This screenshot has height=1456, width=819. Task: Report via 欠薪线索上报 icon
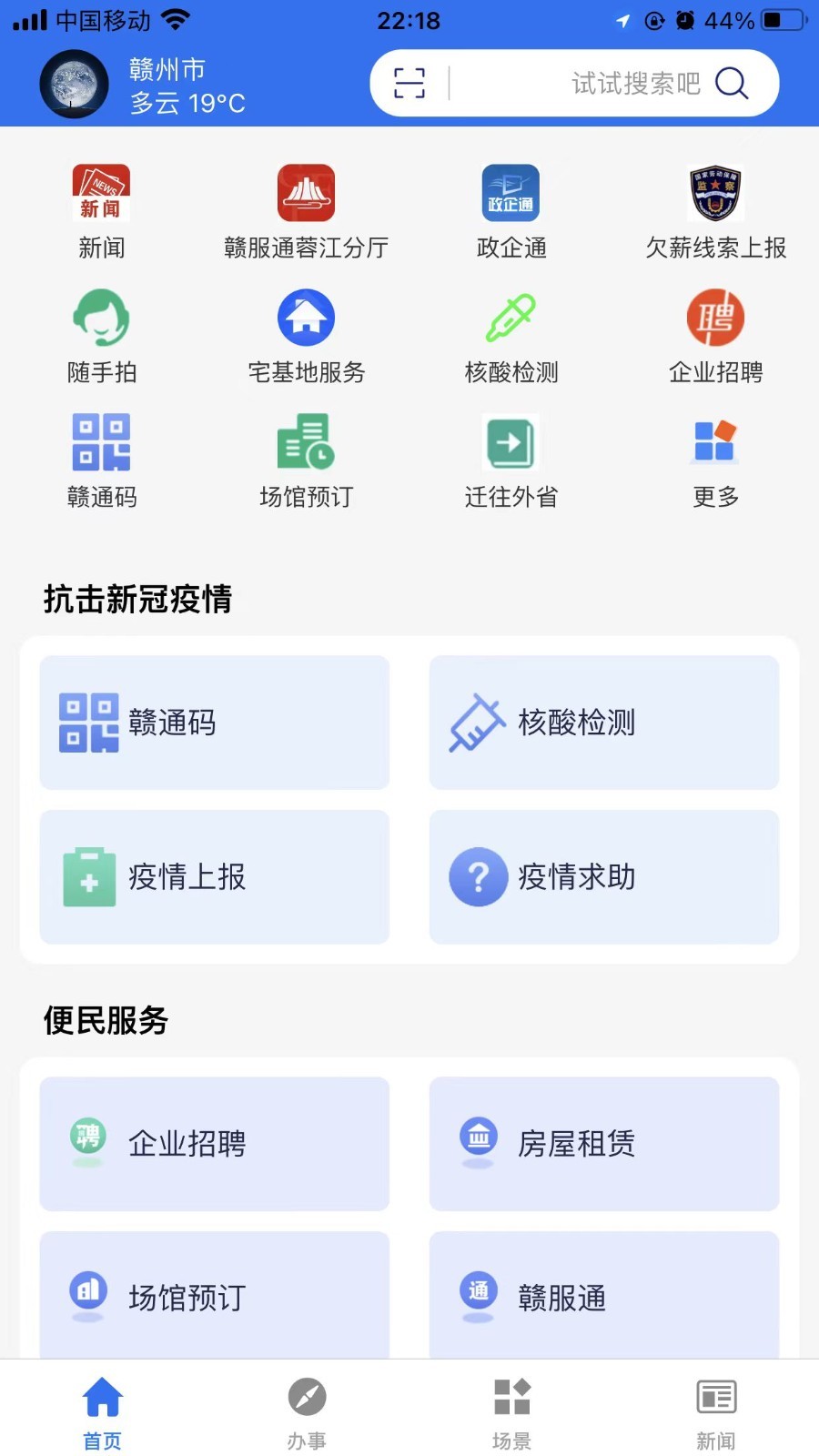tap(715, 209)
